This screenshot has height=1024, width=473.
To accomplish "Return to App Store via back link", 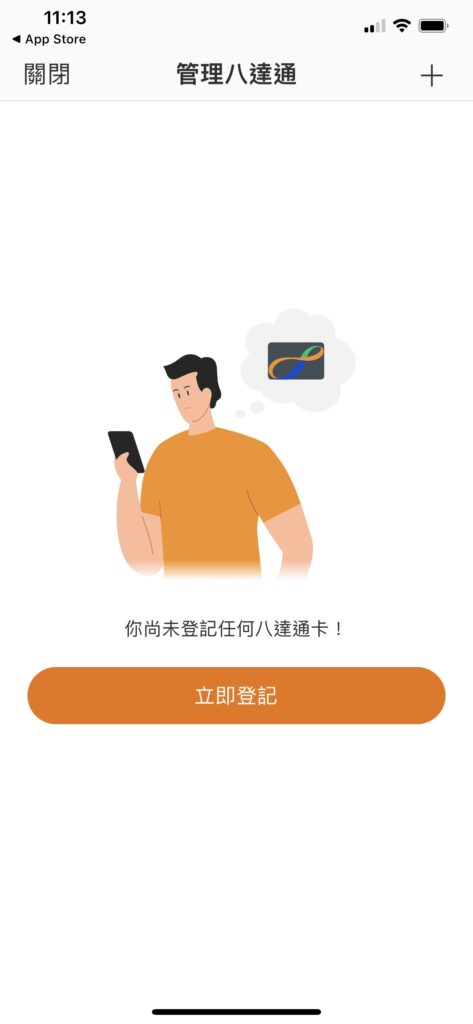I will point(49,39).
